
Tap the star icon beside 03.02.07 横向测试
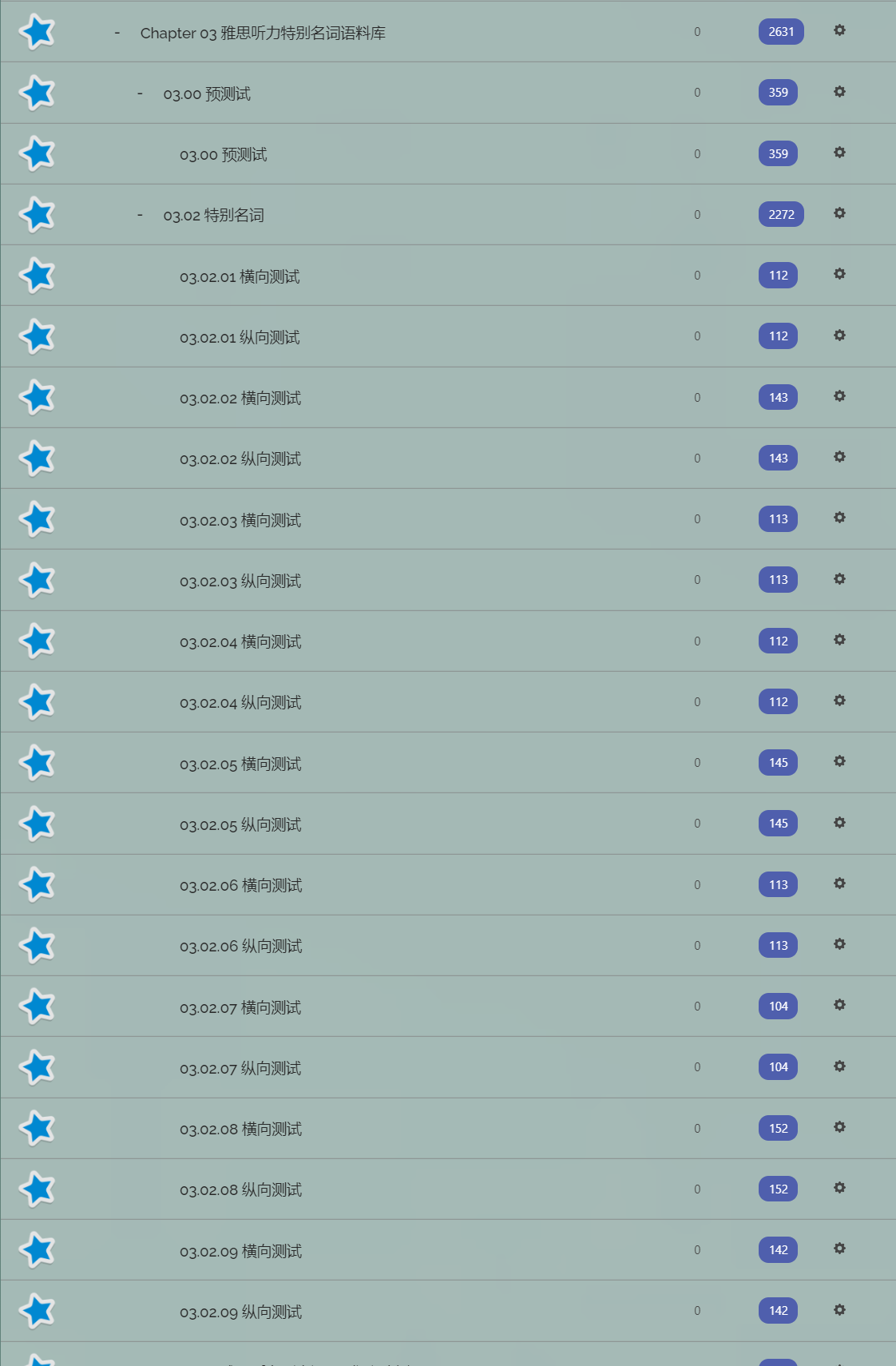(x=38, y=1006)
